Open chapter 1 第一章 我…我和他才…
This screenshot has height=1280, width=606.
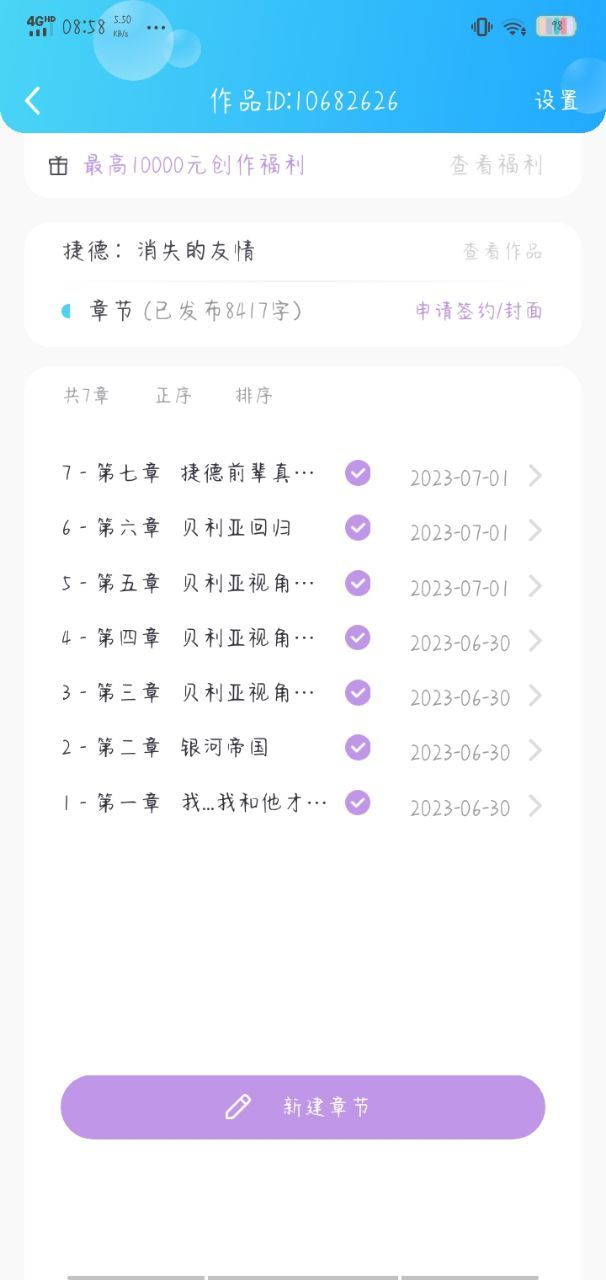coord(302,804)
